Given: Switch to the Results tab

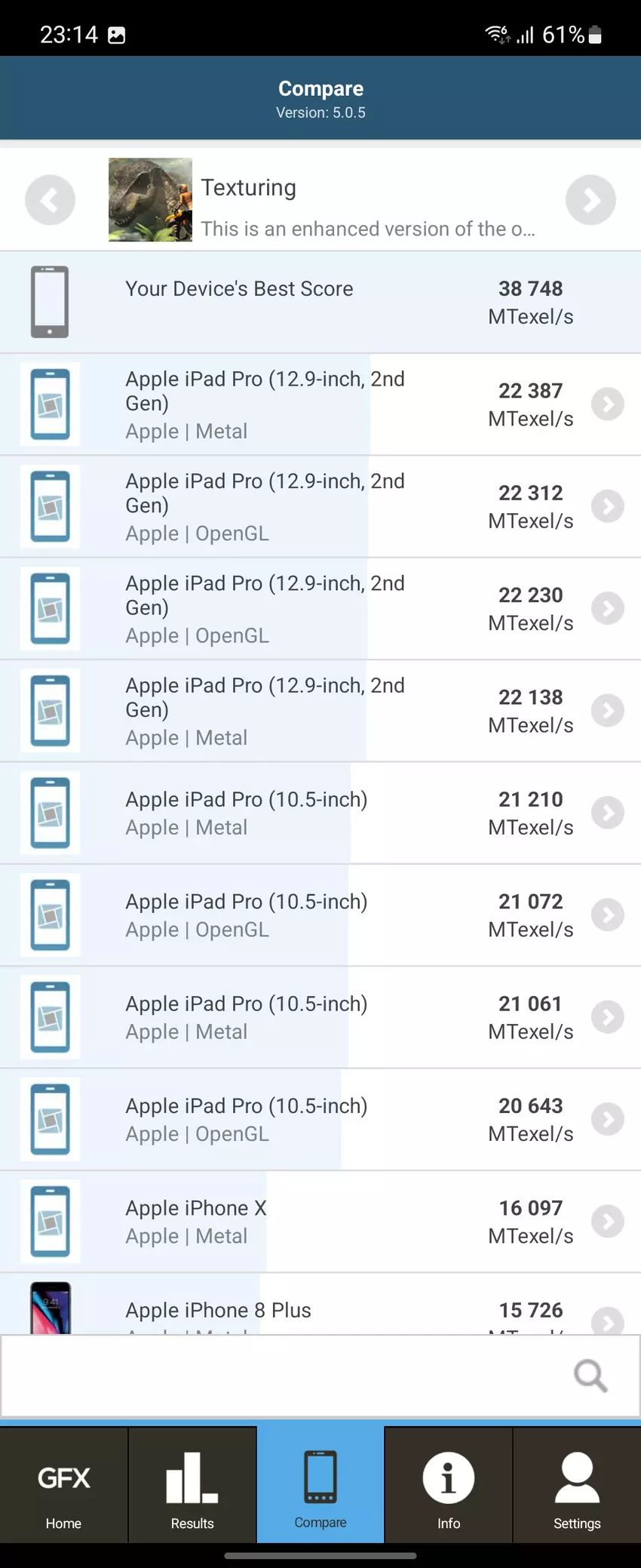Looking at the screenshot, I should (192, 1485).
